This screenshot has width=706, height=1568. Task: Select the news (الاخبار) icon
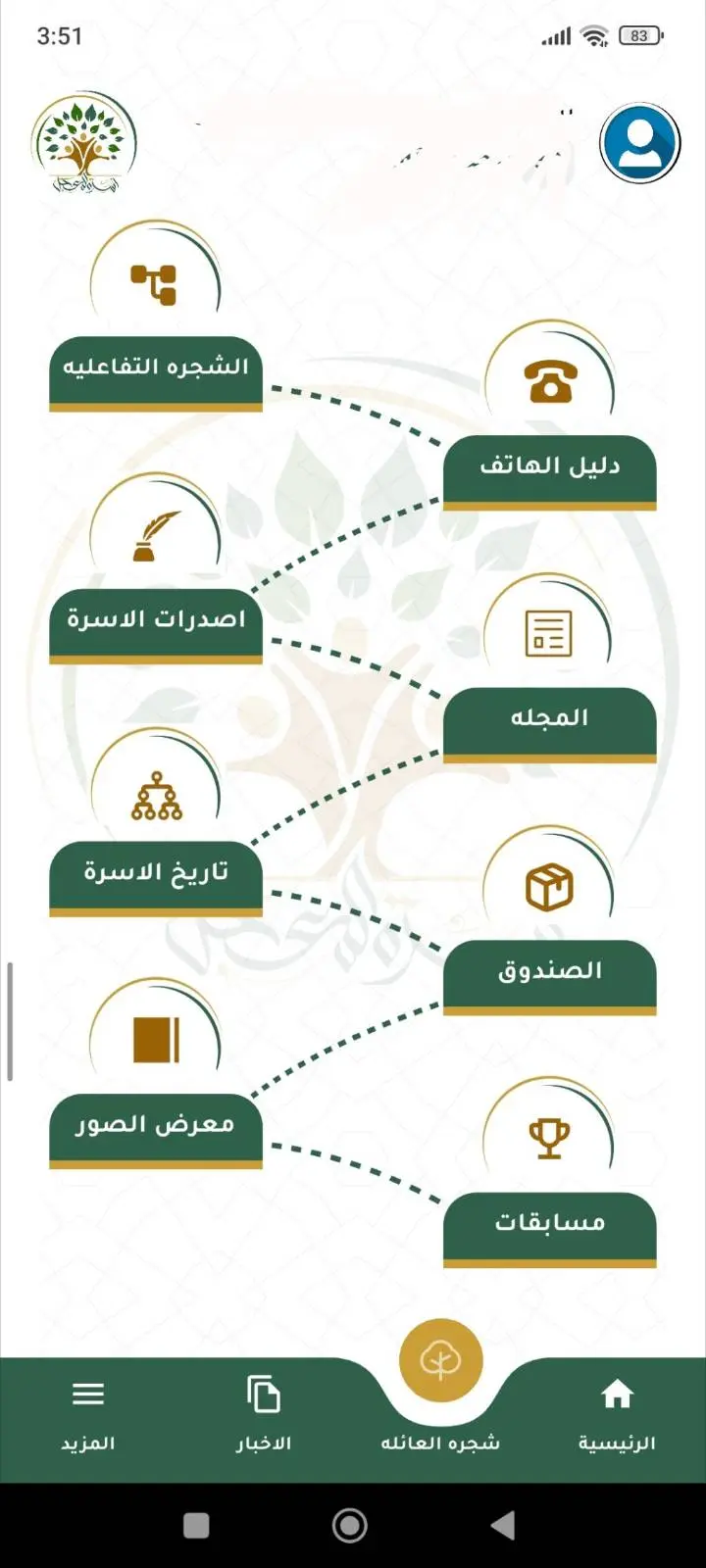click(x=262, y=1394)
